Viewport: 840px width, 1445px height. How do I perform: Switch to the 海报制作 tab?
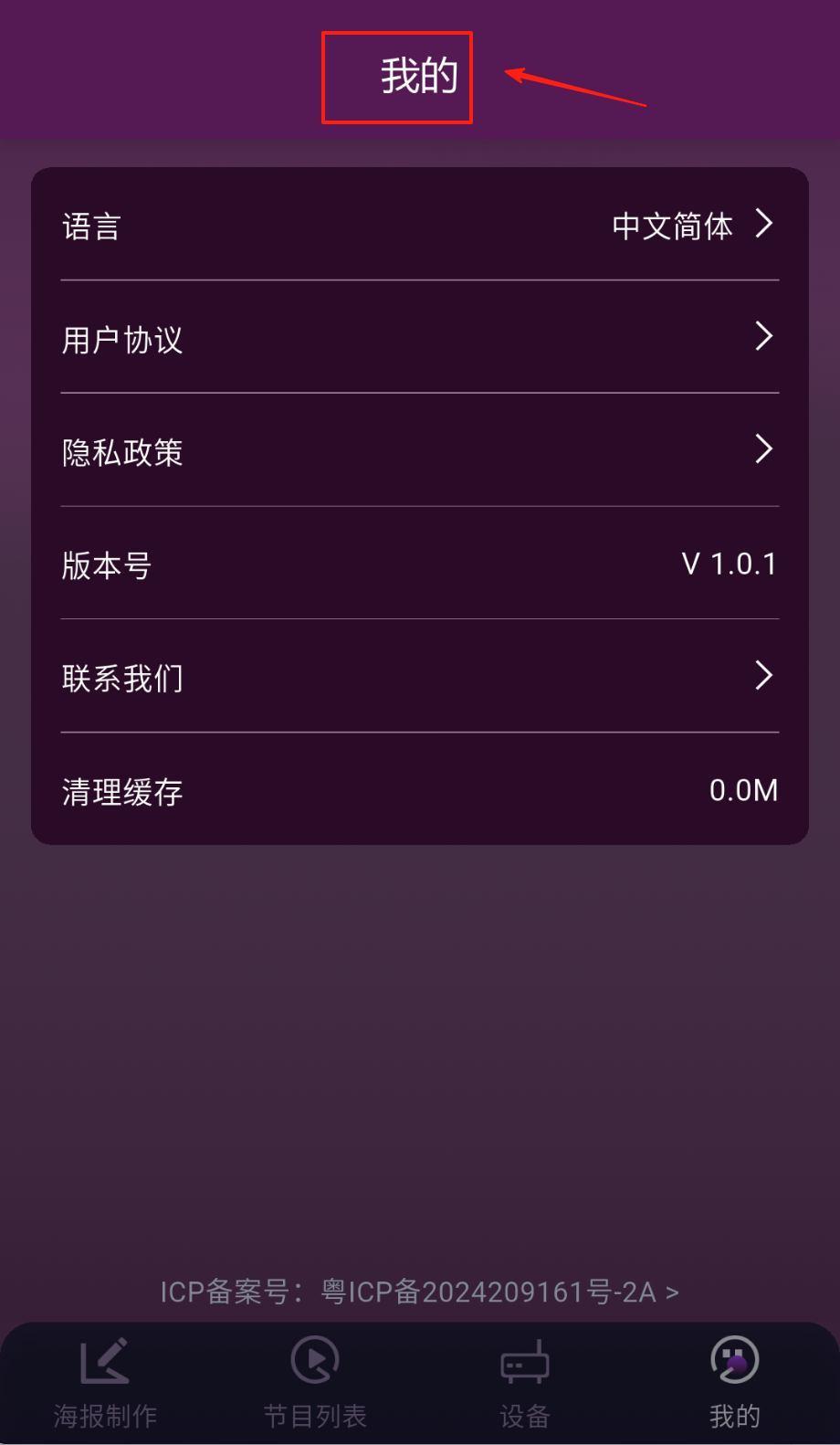click(x=105, y=1383)
